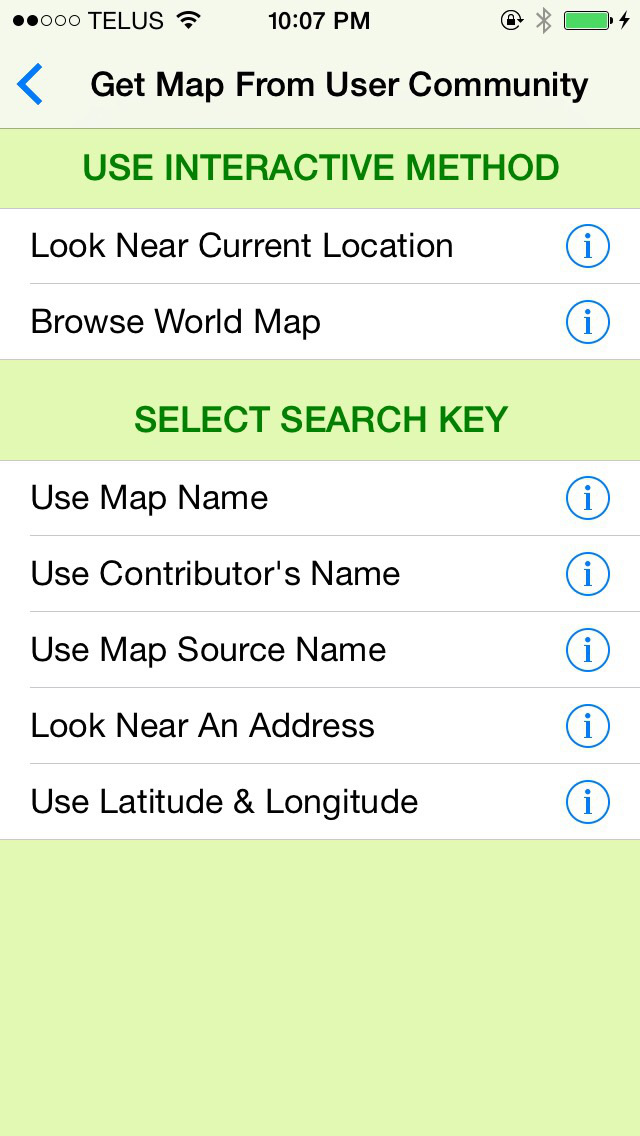Select Use Map Source Name
This screenshot has height=1136, width=640.
[x=320, y=650]
